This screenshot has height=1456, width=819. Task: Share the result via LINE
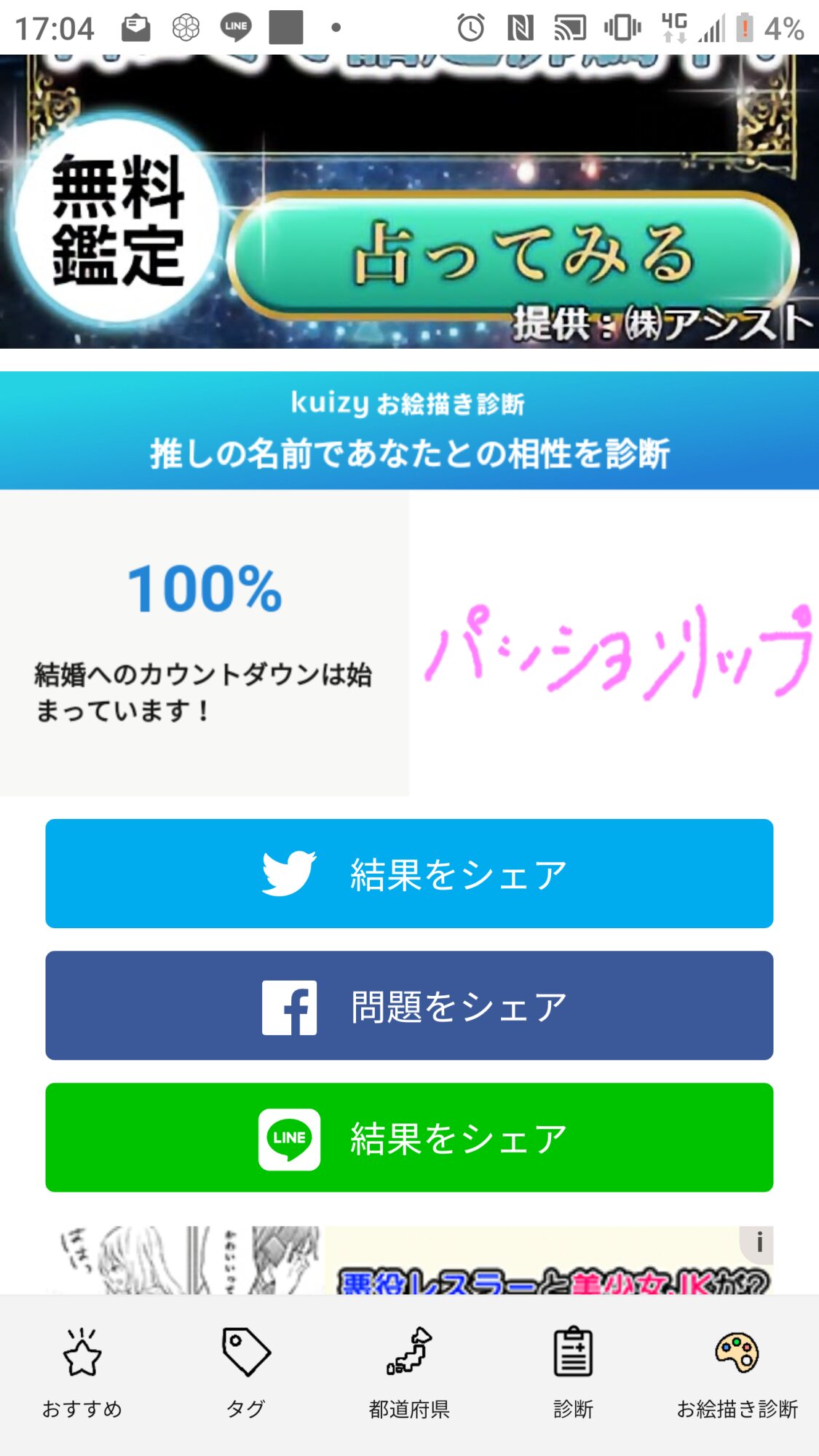[x=409, y=1137]
